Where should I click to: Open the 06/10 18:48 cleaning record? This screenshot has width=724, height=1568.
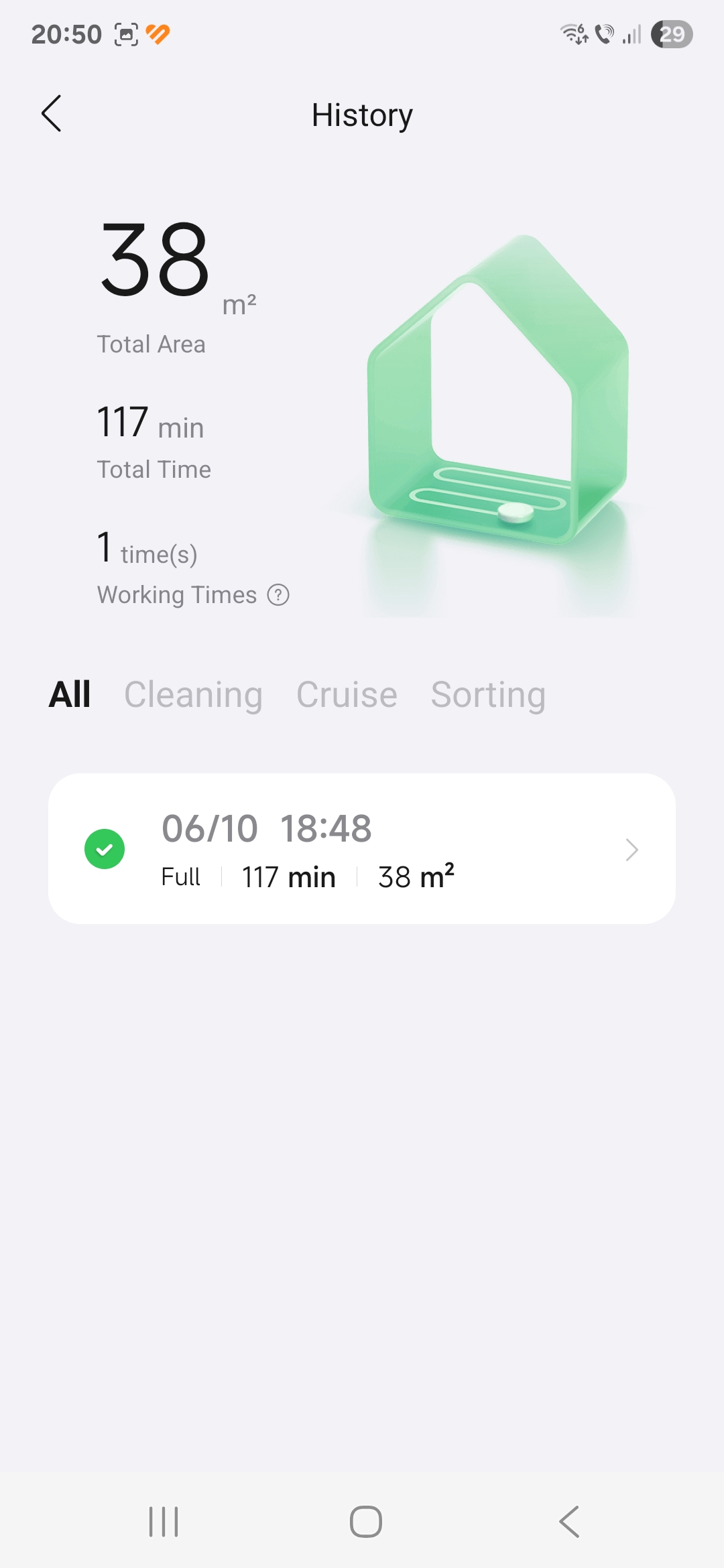coord(362,849)
